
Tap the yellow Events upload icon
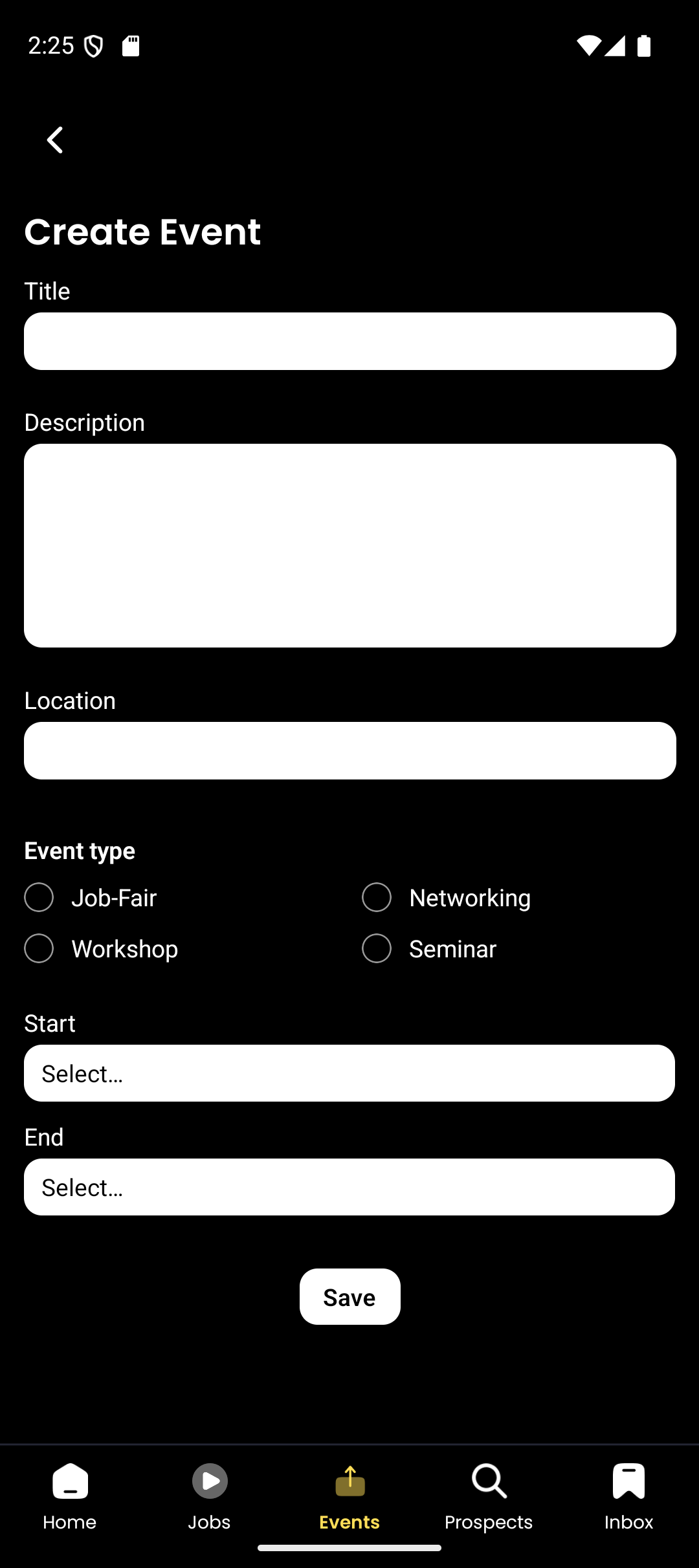click(x=349, y=1481)
